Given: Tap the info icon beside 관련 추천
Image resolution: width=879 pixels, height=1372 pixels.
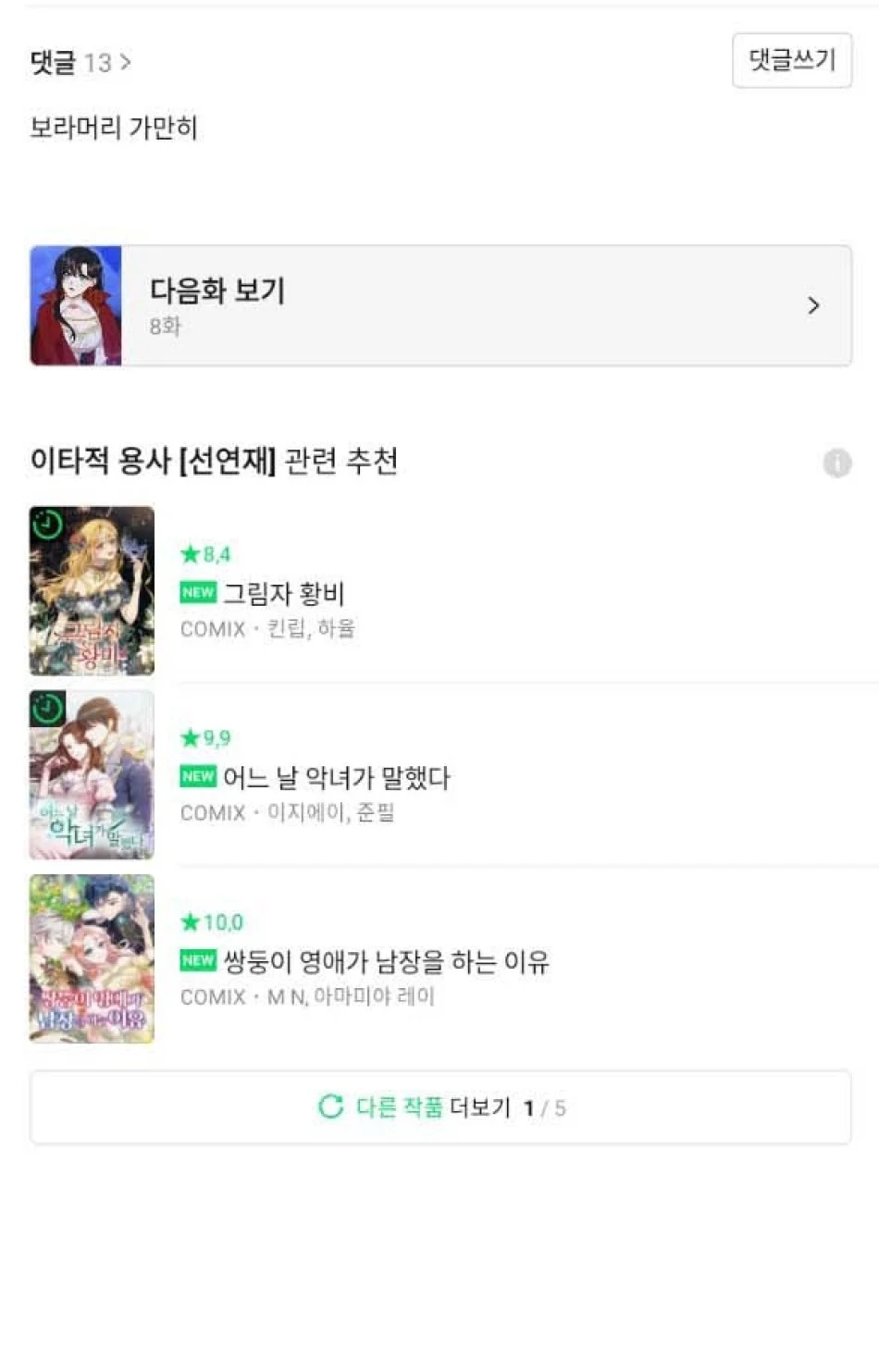Looking at the screenshot, I should pos(836,463).
